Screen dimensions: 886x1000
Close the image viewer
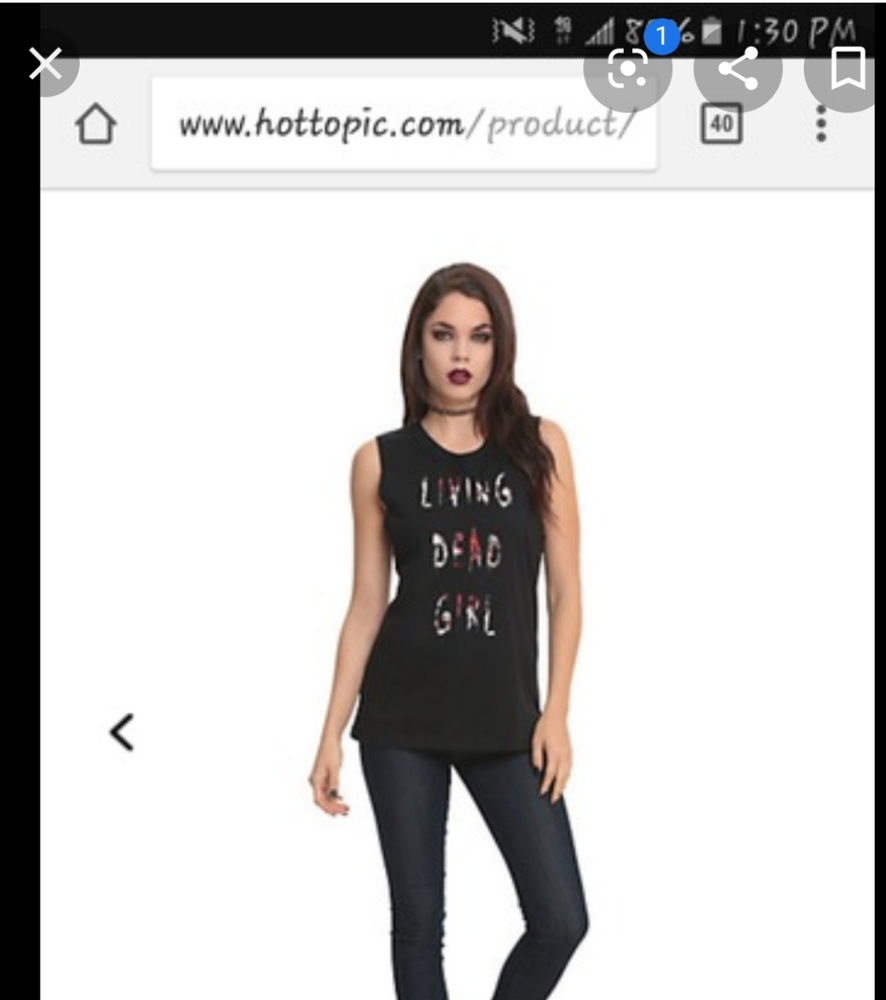[x=44, y=65]
